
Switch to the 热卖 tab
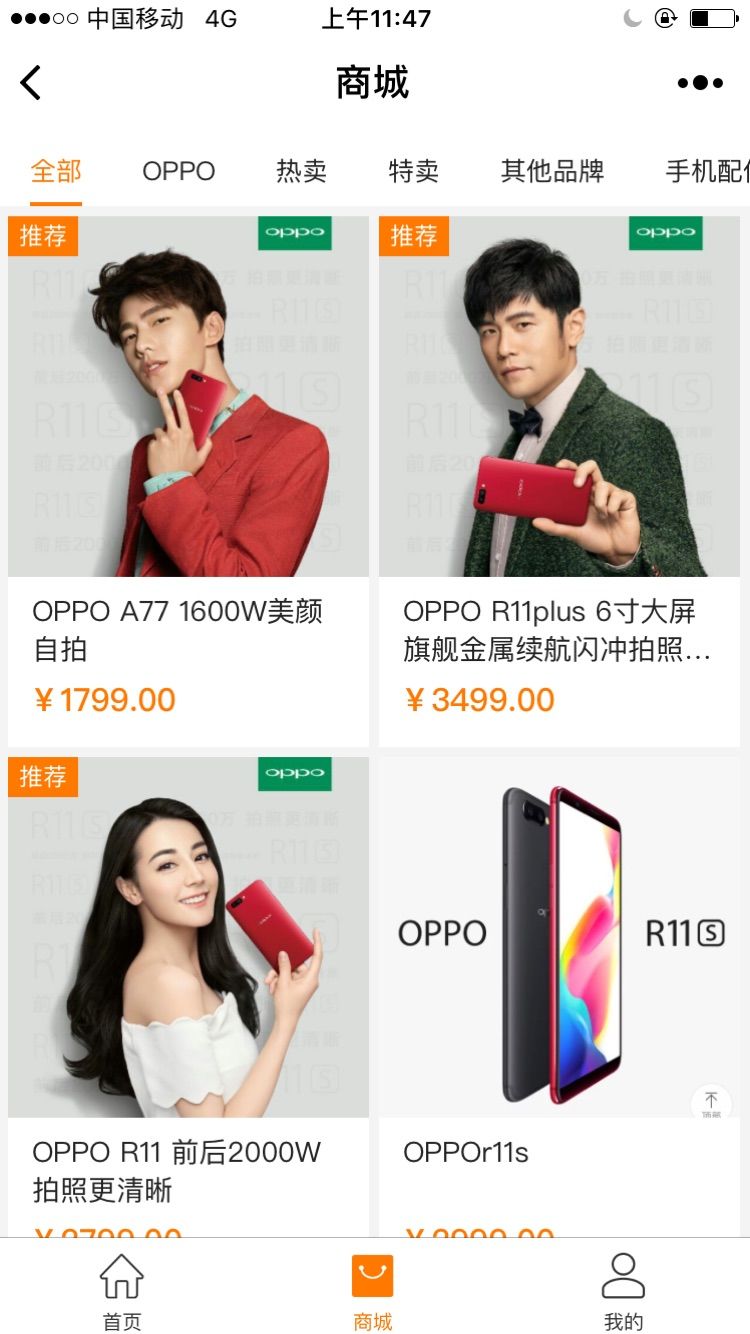(301, 171)
